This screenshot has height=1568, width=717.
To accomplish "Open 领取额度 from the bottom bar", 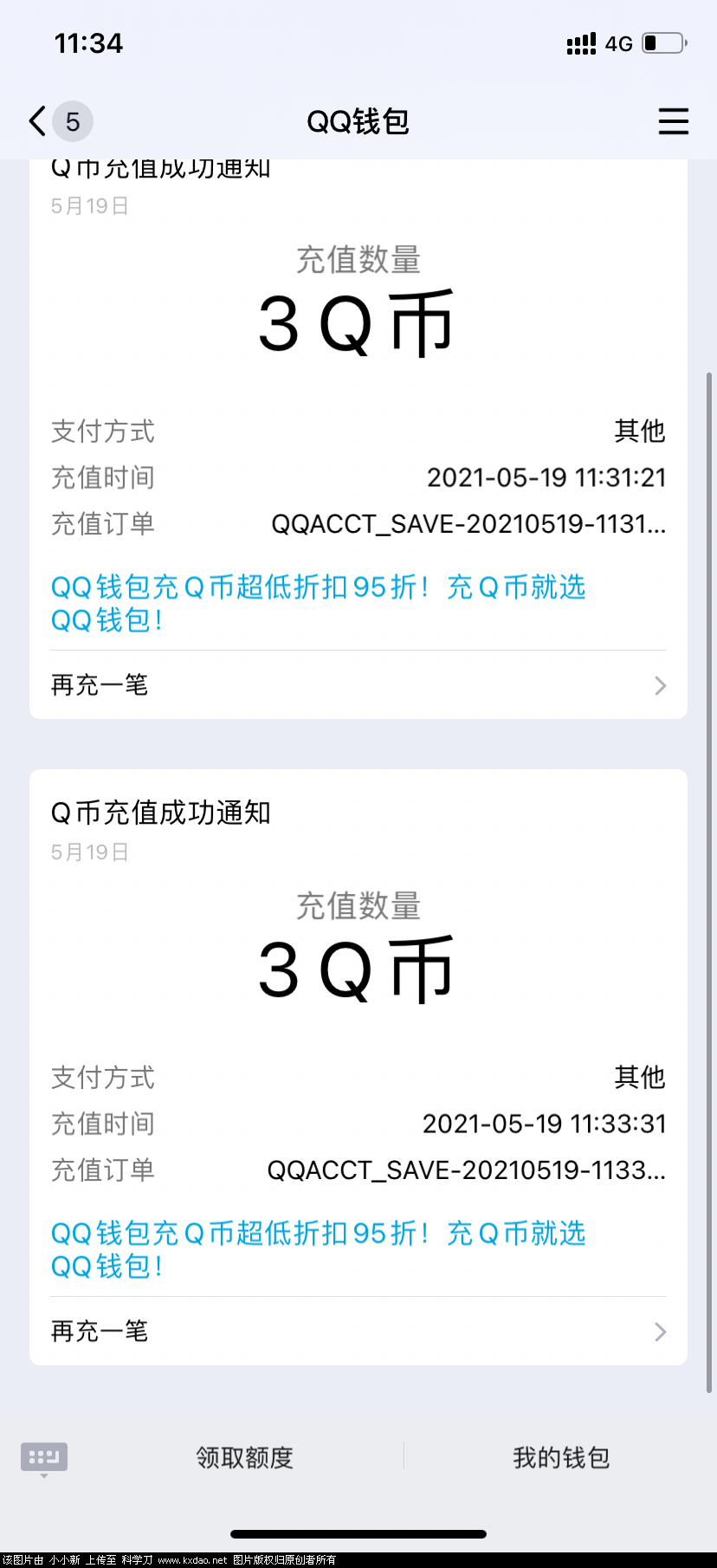I will 243,1457.
